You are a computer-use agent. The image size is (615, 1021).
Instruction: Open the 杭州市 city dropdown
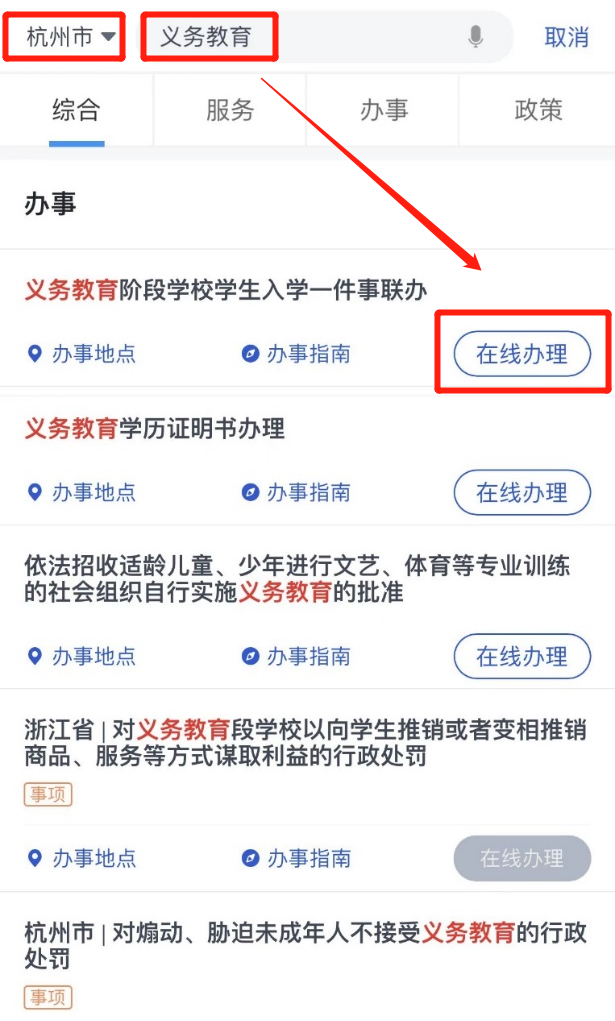click(x=71, y=37)
